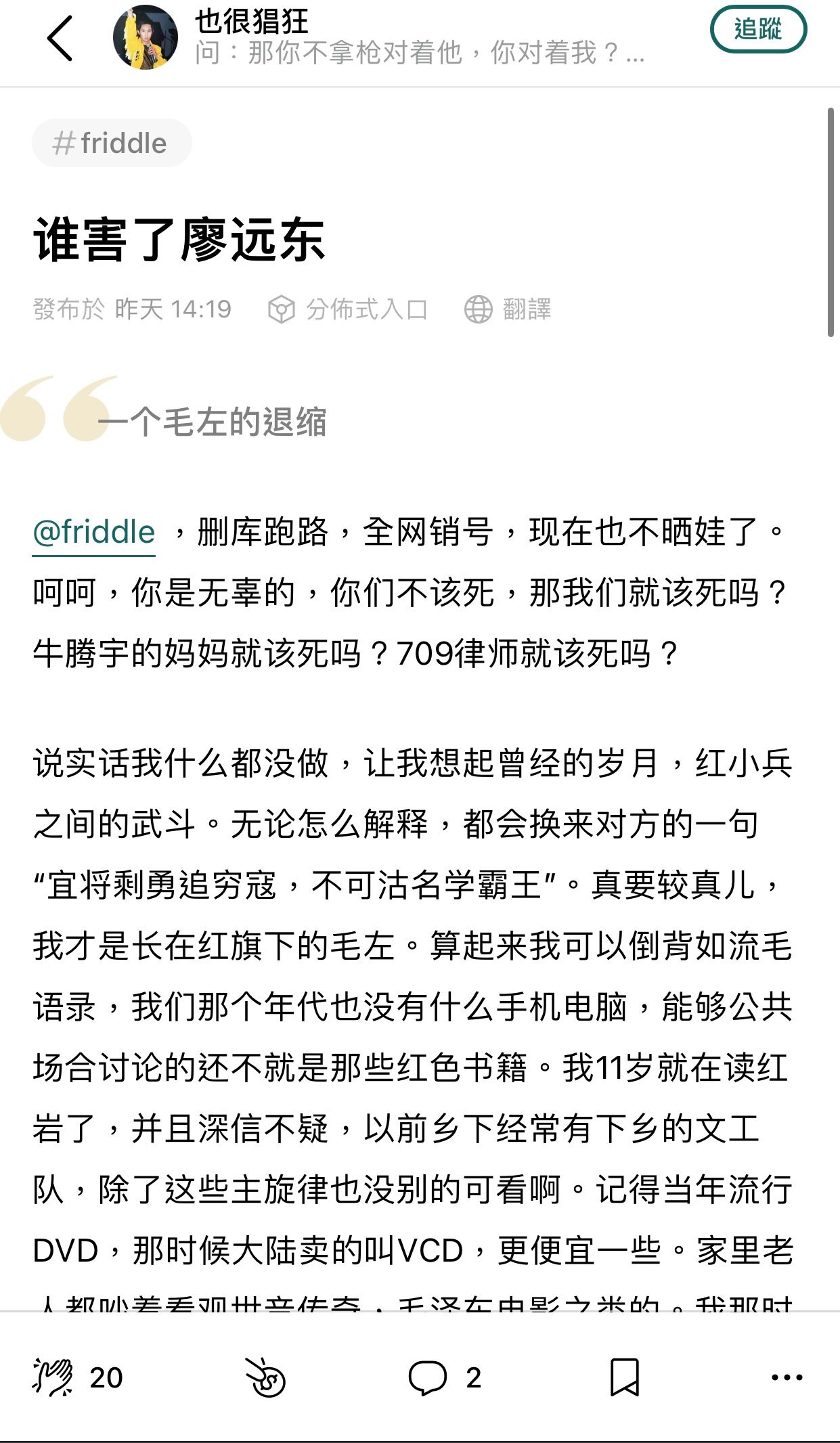Support the author with the donate icon

[265, 1377]
